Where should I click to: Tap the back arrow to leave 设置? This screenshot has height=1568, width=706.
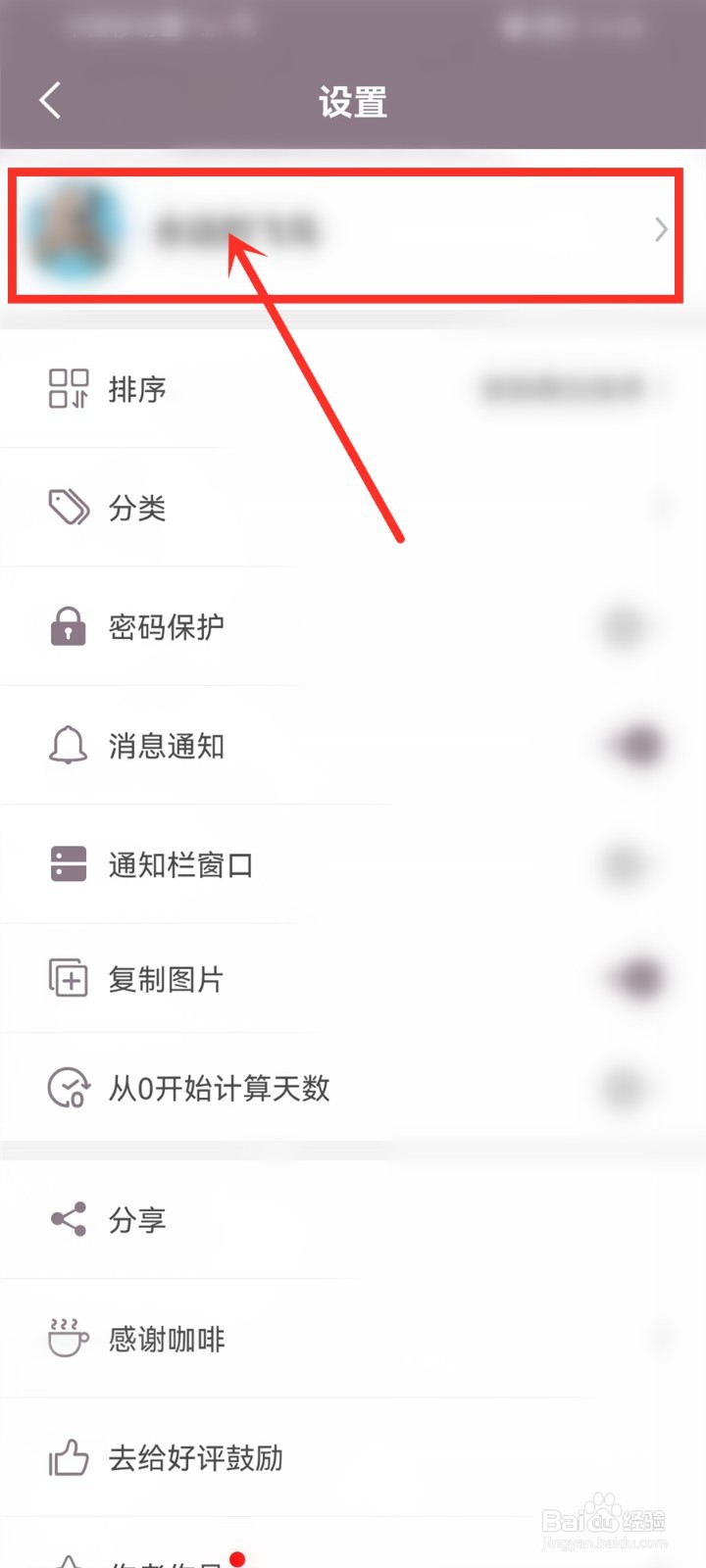click(50, 100)
